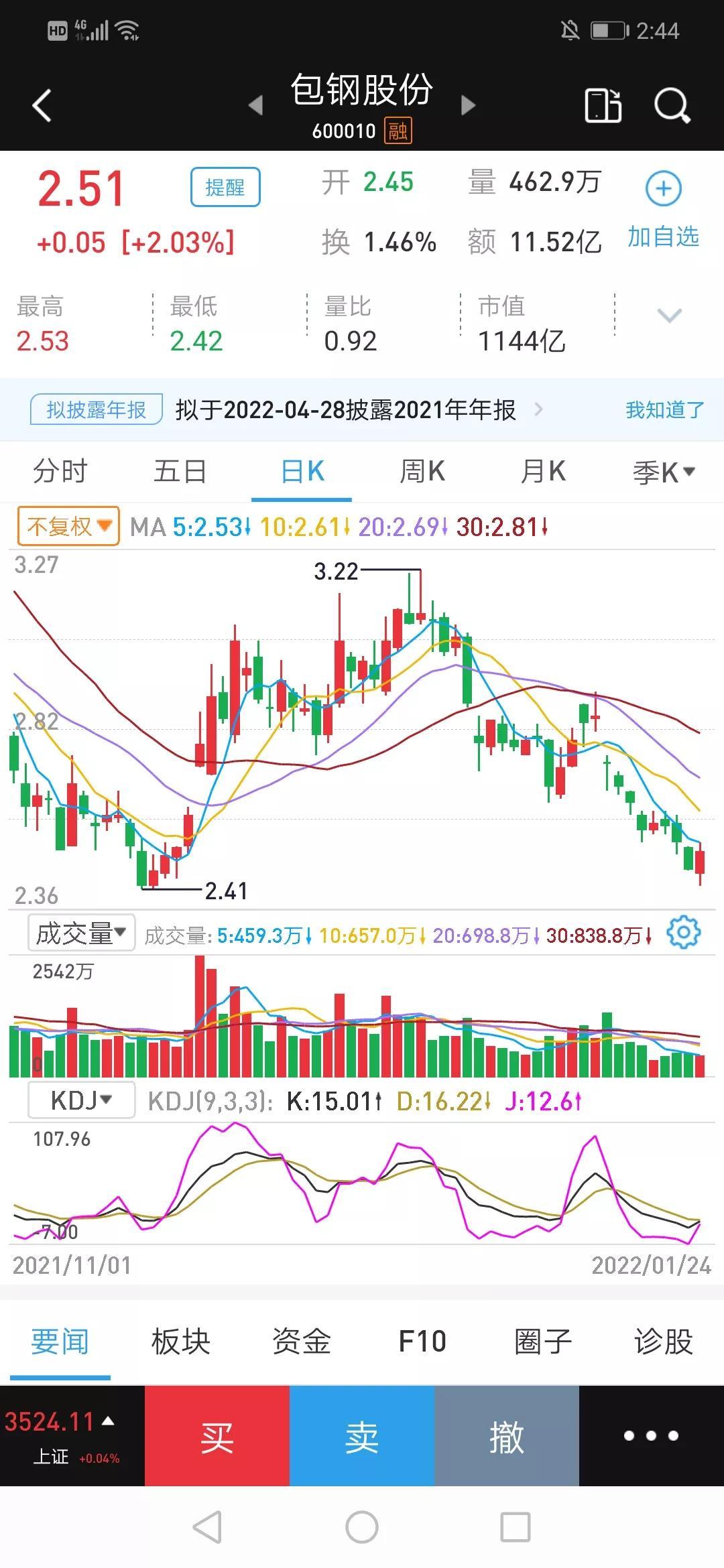
Task: Tap the red 买 buy button
Action: point(217,1436)
